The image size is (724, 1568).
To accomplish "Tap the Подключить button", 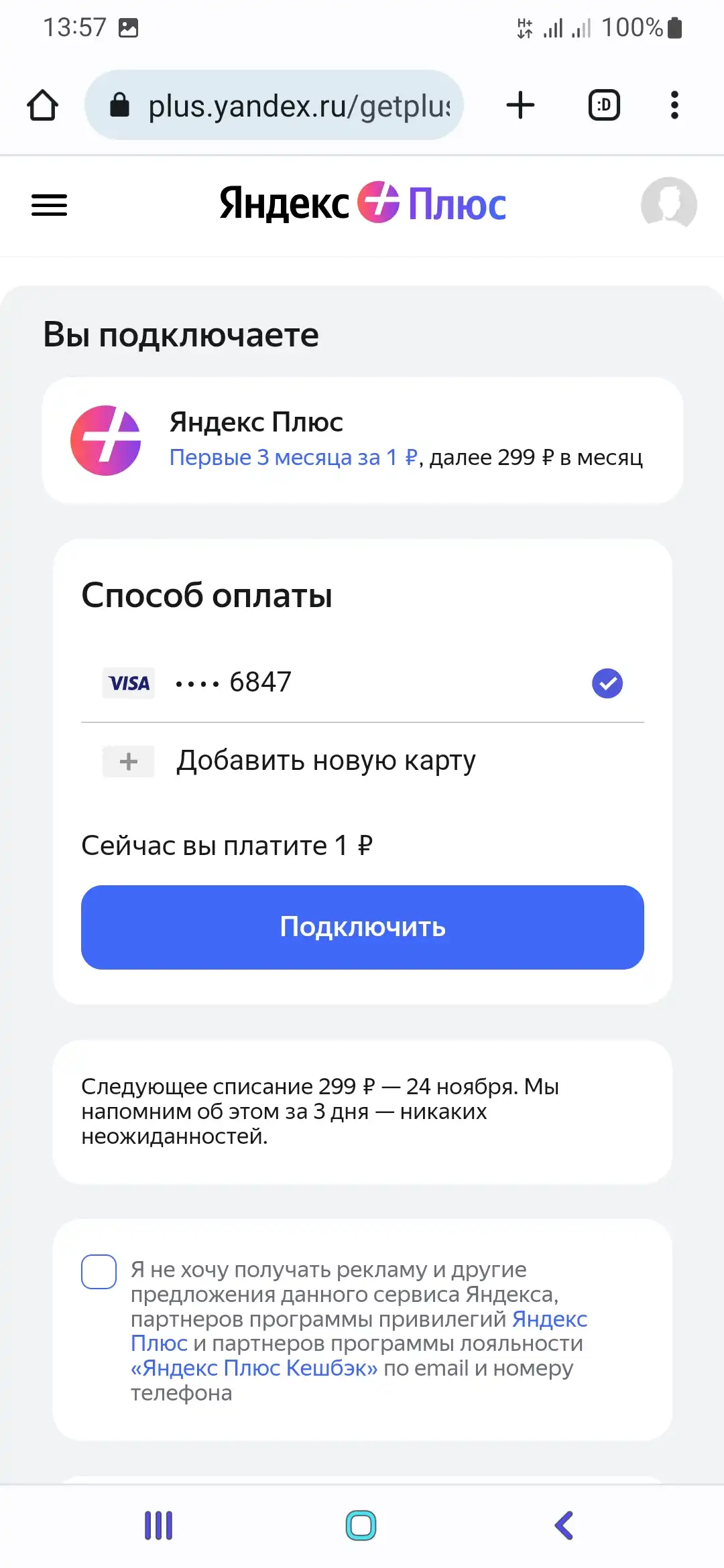I will click(363, 927).
